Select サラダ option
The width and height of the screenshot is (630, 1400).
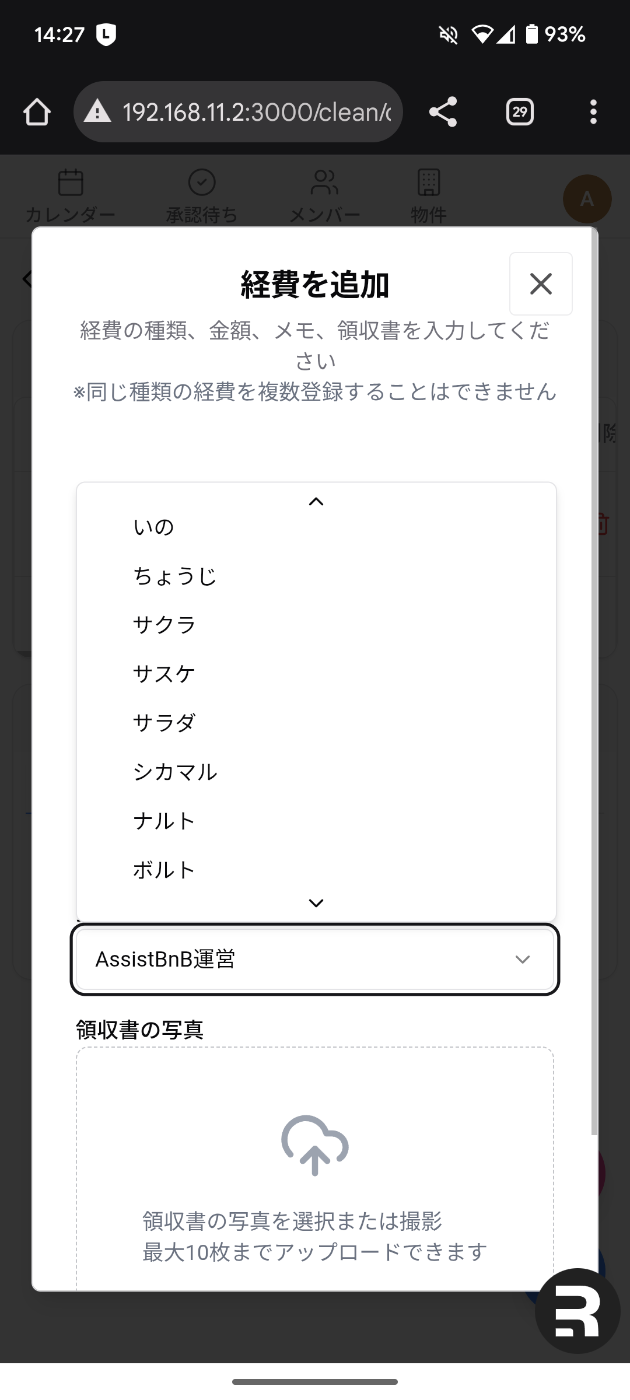point(316,723)
